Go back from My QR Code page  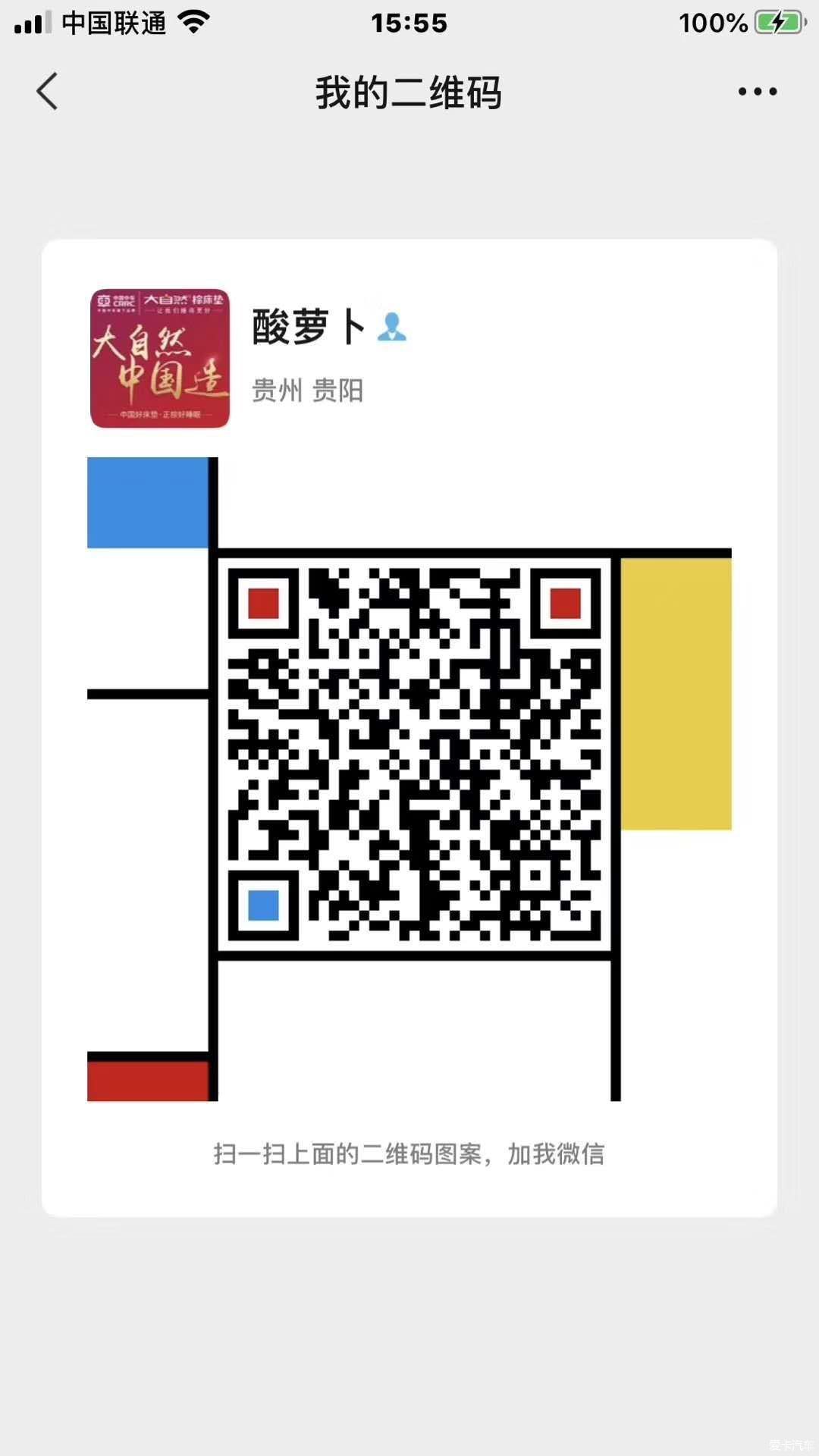pos(47,92)
